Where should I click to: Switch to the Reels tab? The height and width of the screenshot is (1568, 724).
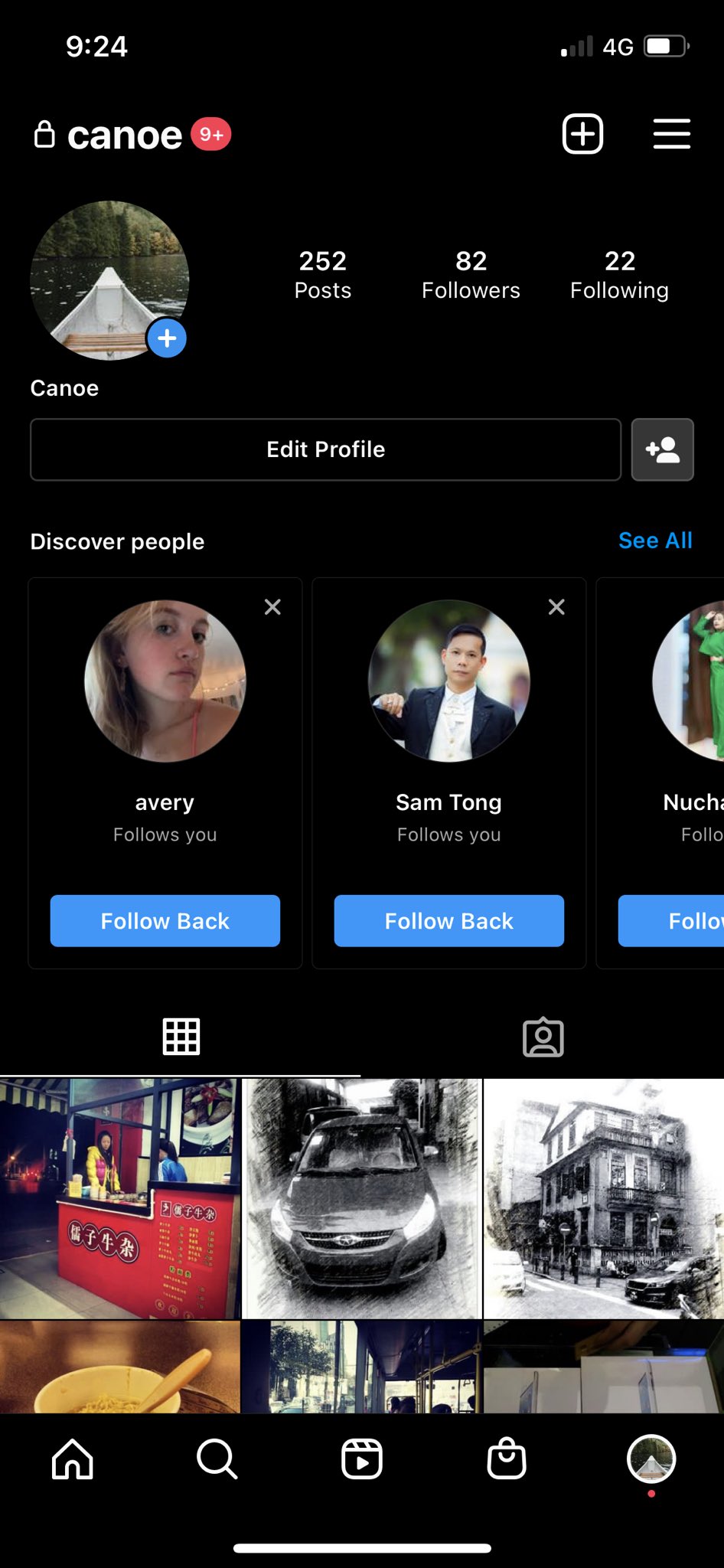(362, 1459)
